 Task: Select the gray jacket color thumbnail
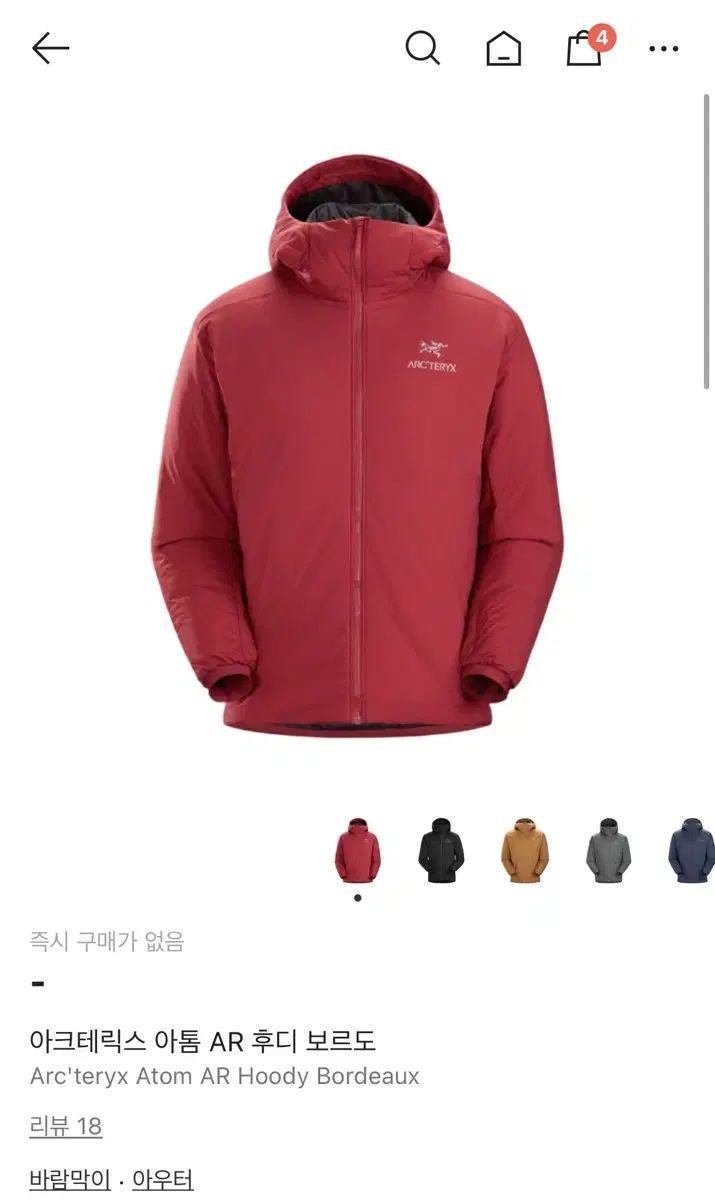[608, 850]
